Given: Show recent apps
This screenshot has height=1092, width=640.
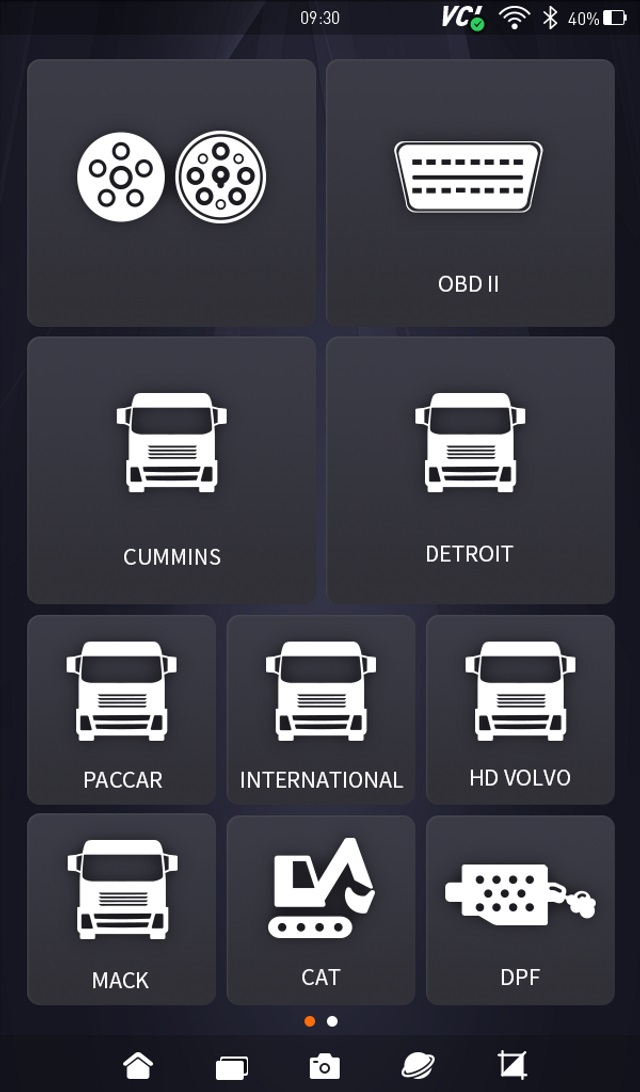Looking at the screenshot, I should coord(231,1067).
